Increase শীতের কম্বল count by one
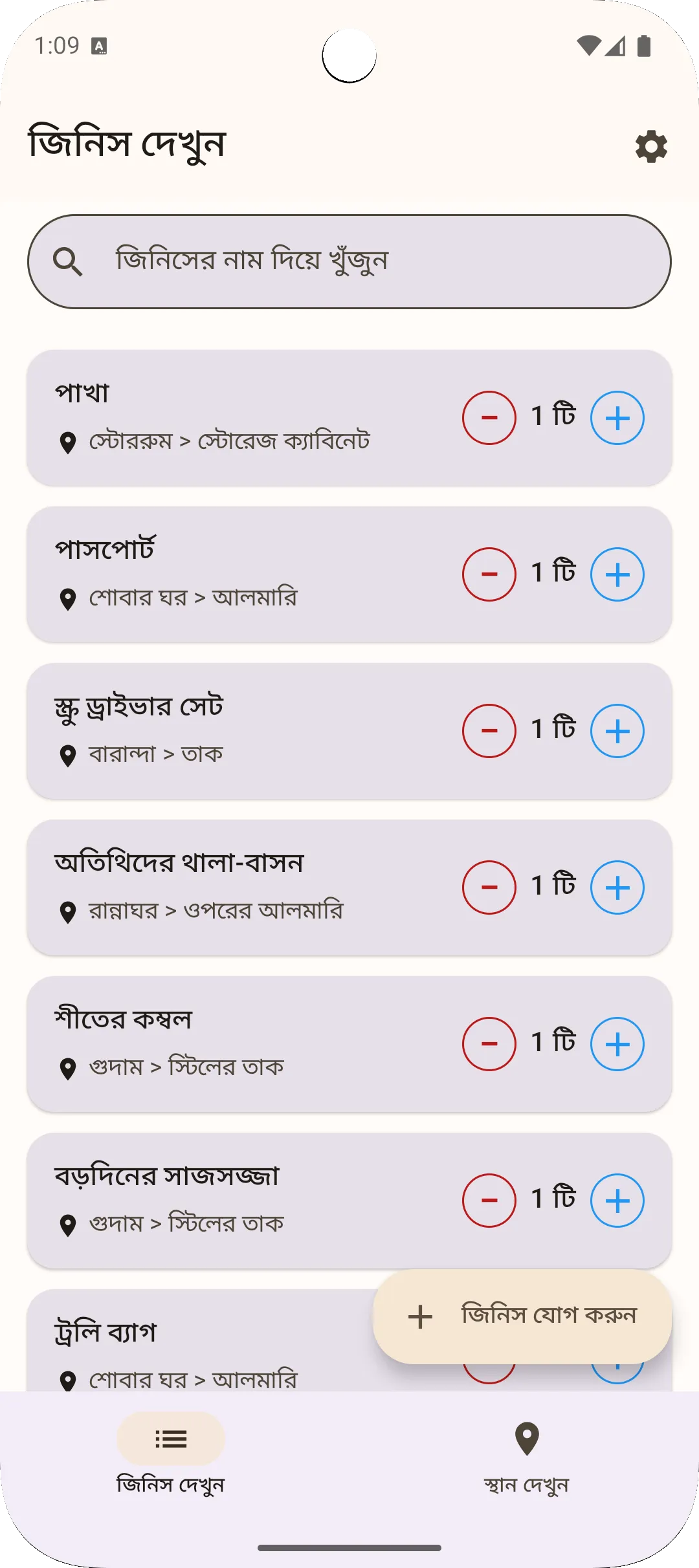 [617, 1043]
